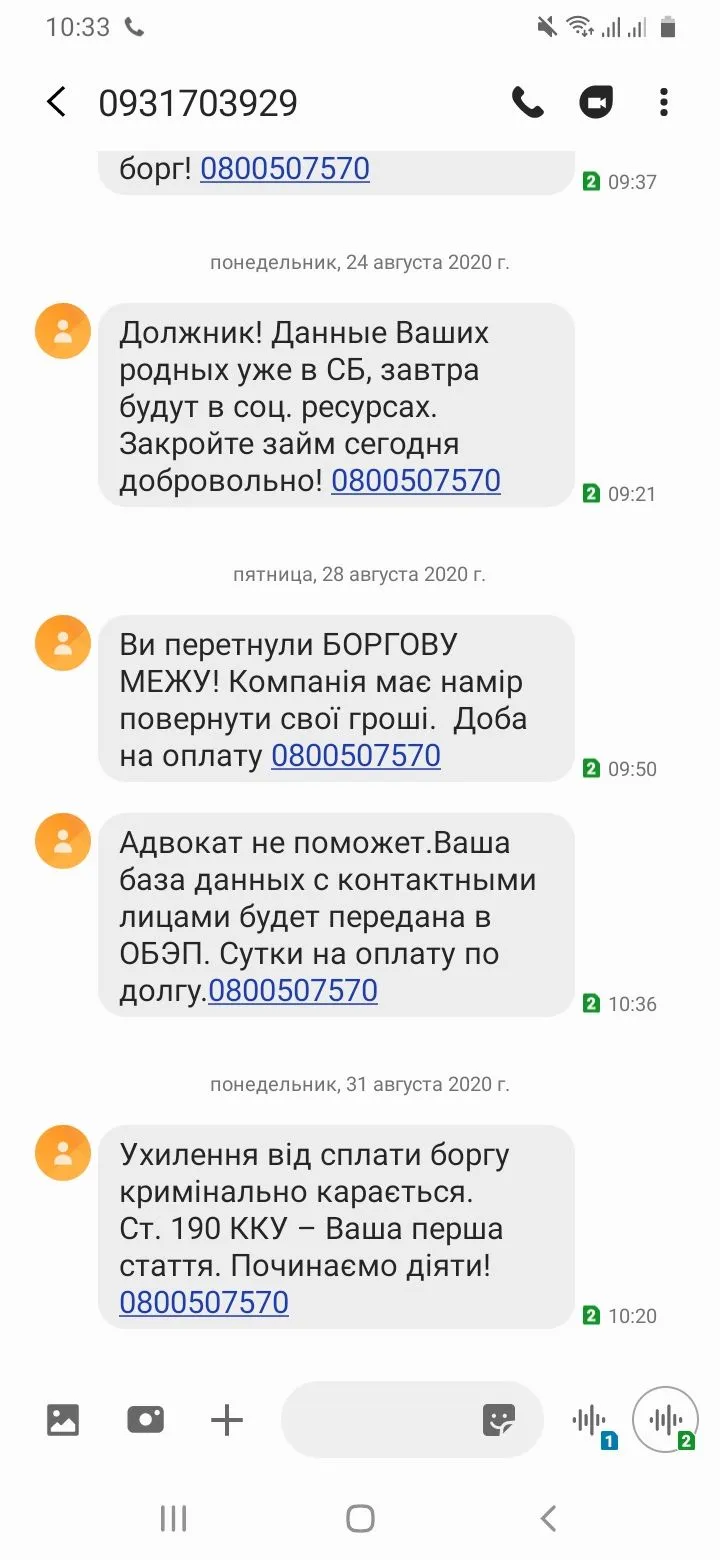Focus the message text field
This screenshot has width=720, height=1560.
(380, 1419)
